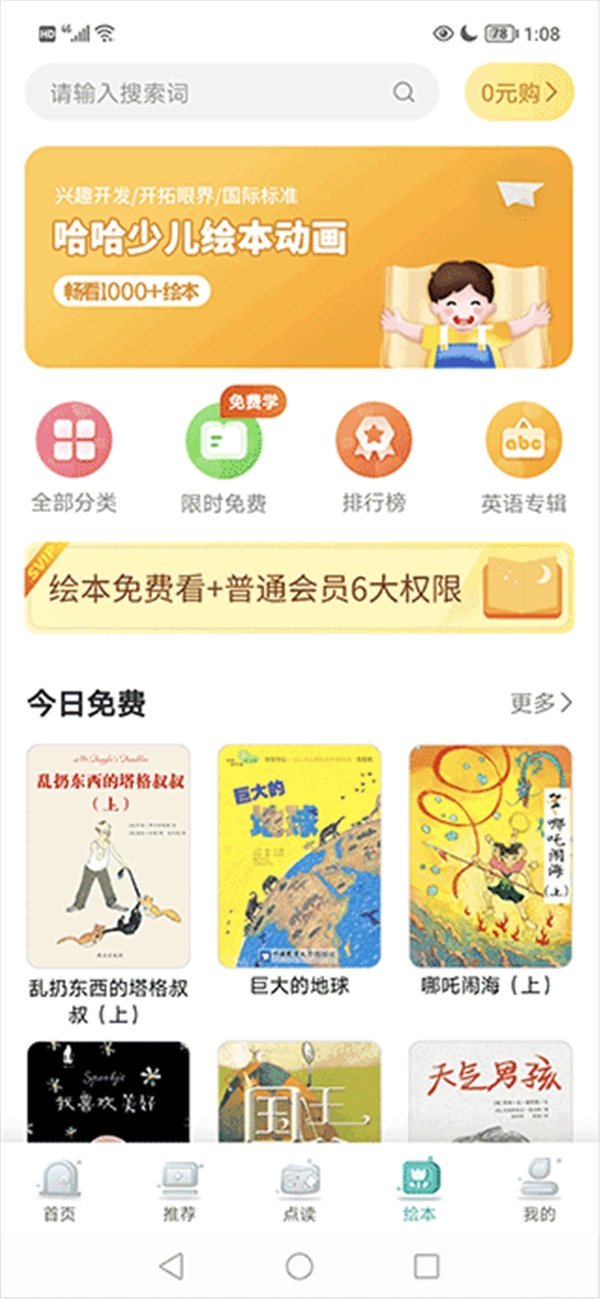Open the search box 请输入搜索词
600x1299 pixels.
pos(220,94)
